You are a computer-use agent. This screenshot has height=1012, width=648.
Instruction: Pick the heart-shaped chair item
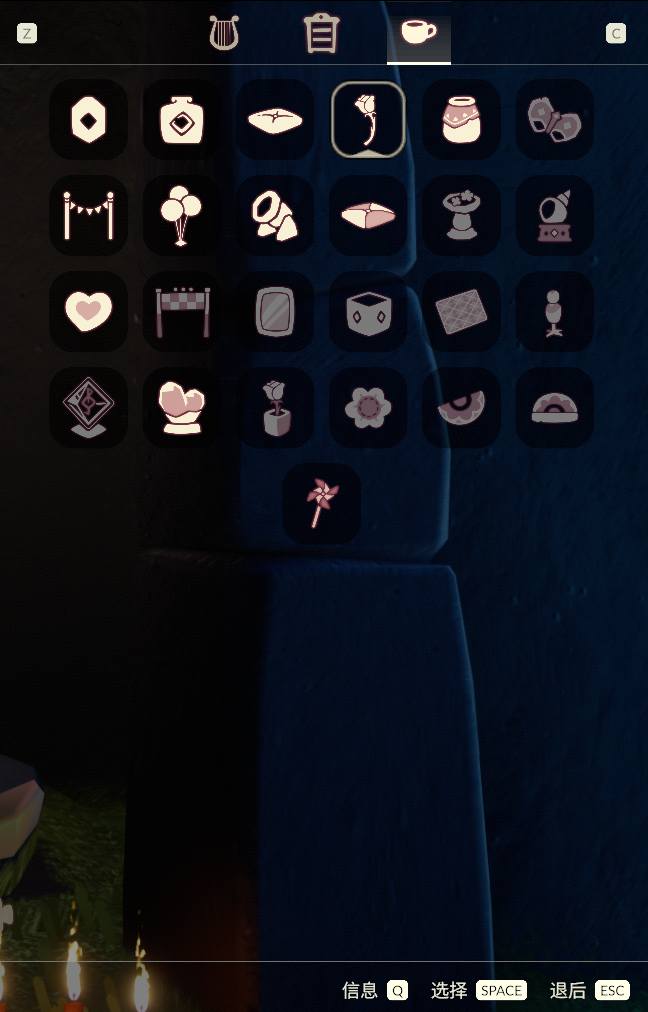[181, 407]
